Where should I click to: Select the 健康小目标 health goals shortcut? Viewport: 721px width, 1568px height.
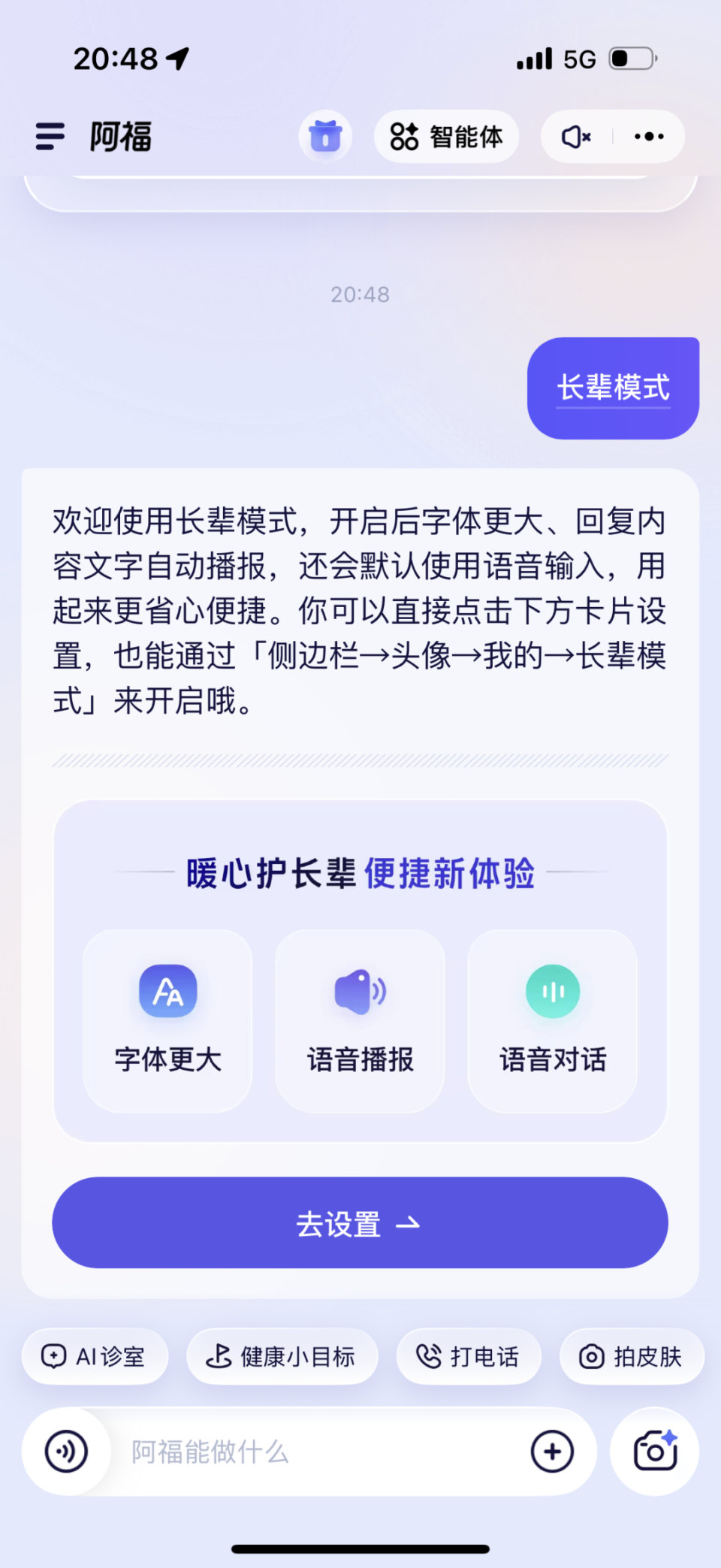click(282, 1356)
